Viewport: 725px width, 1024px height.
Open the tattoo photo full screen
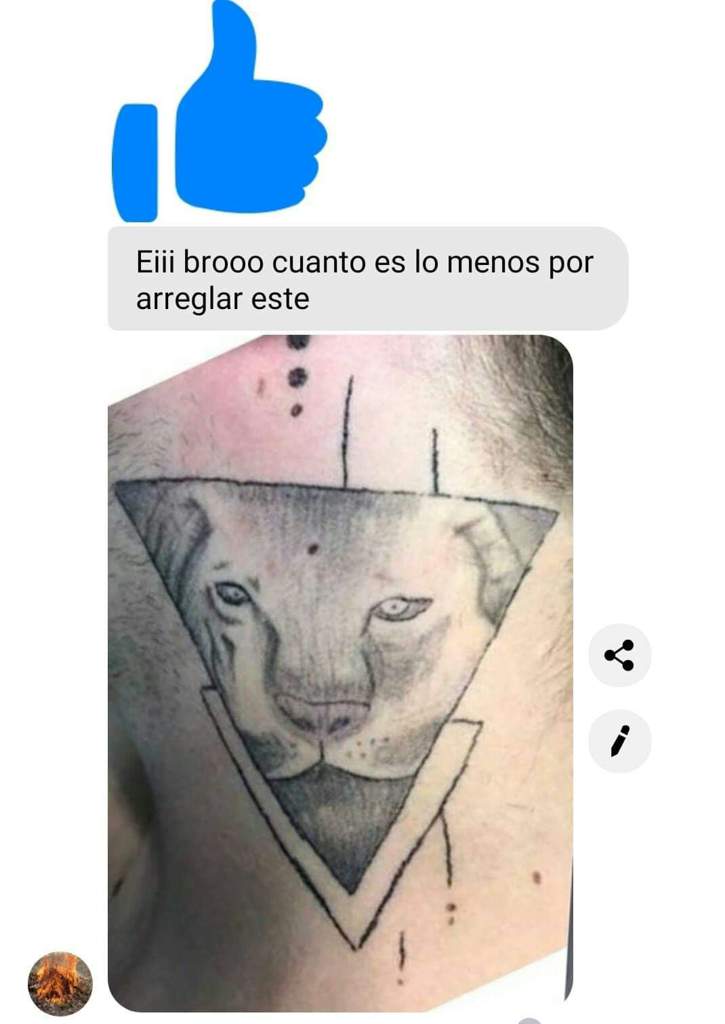coord(340,670)
